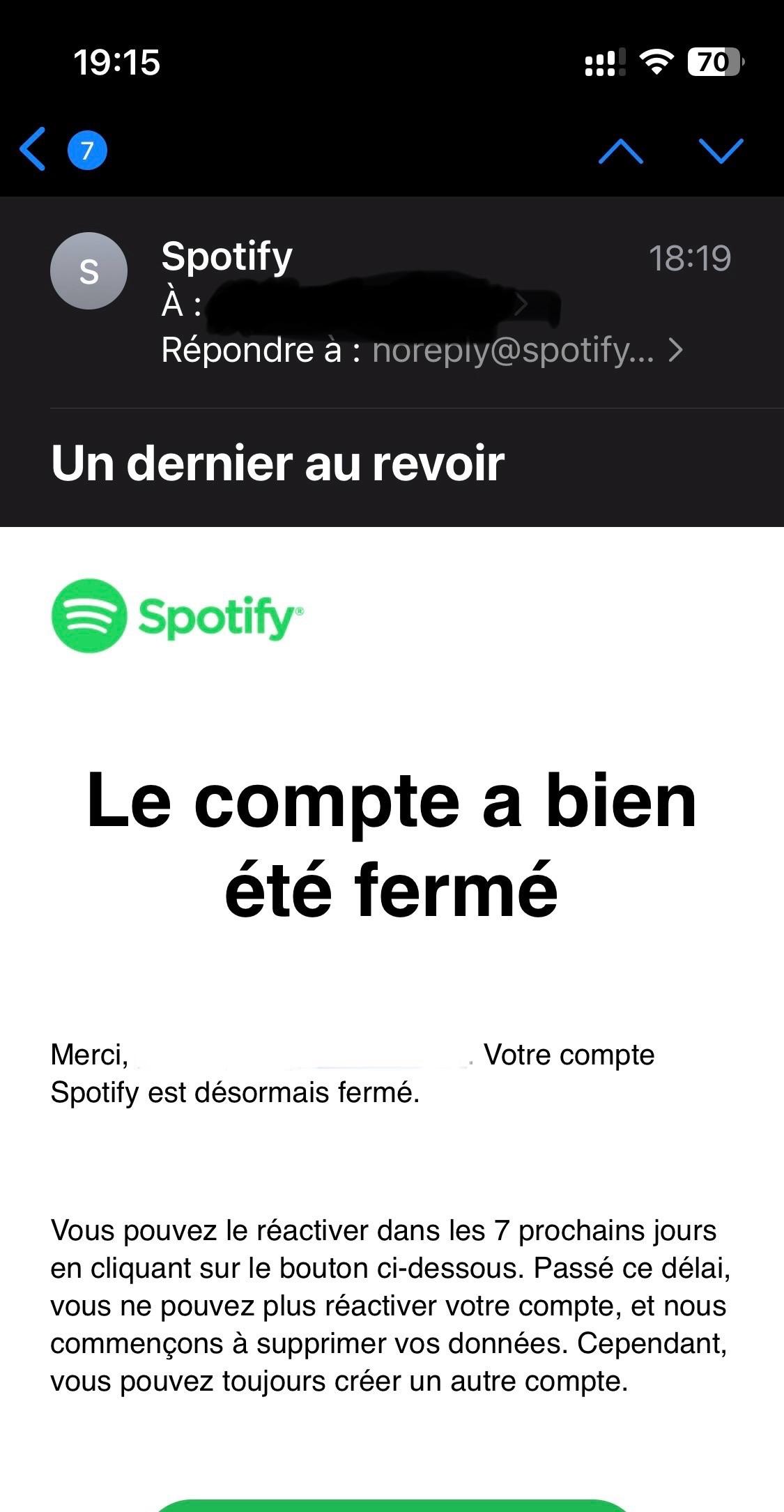The image size is (784, 1512).
Task: Open Spotify sender contact avatar
Action: pos(89,271)
